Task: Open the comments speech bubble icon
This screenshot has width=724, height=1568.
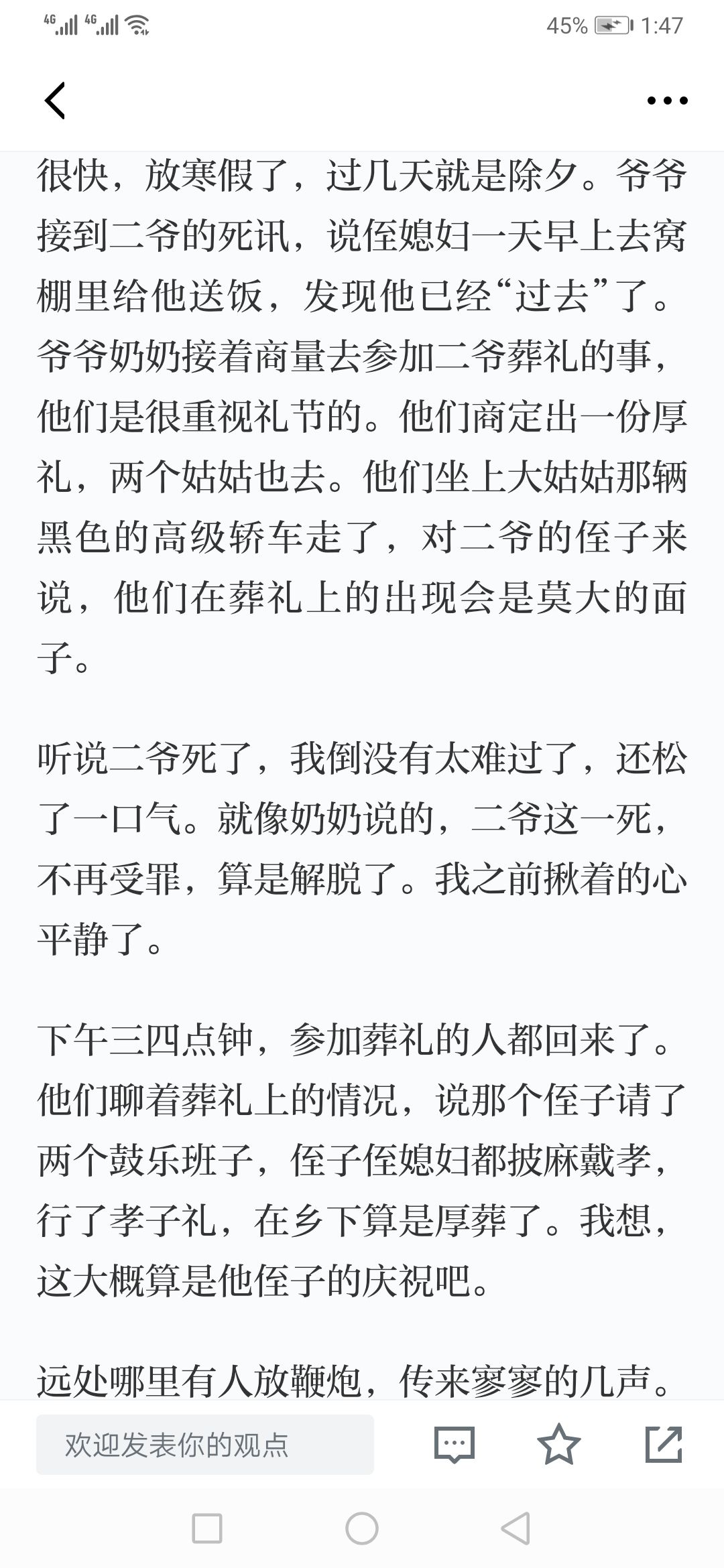Action: [x=455, y=1444]
